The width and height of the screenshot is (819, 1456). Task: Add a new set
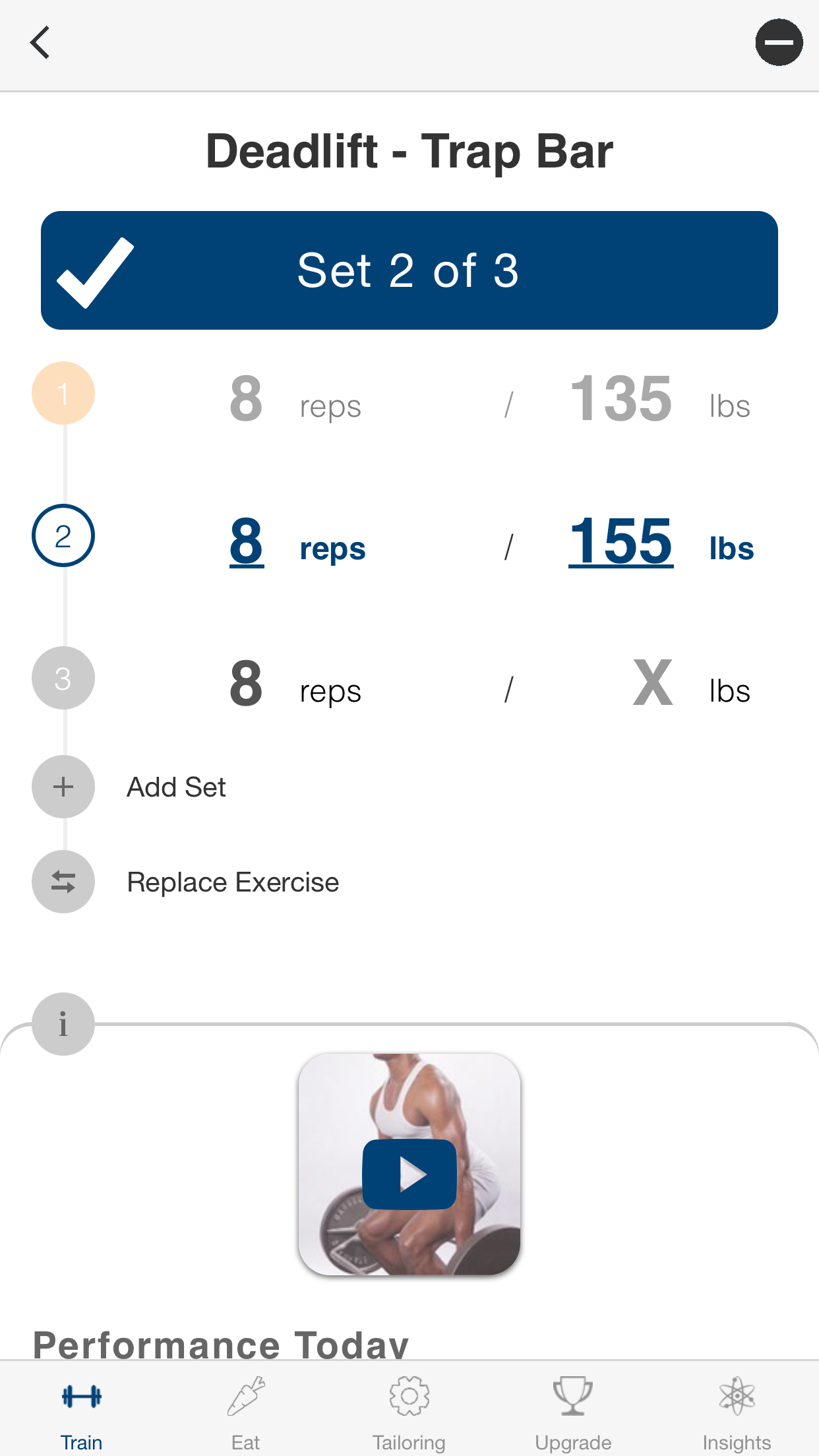129,787
